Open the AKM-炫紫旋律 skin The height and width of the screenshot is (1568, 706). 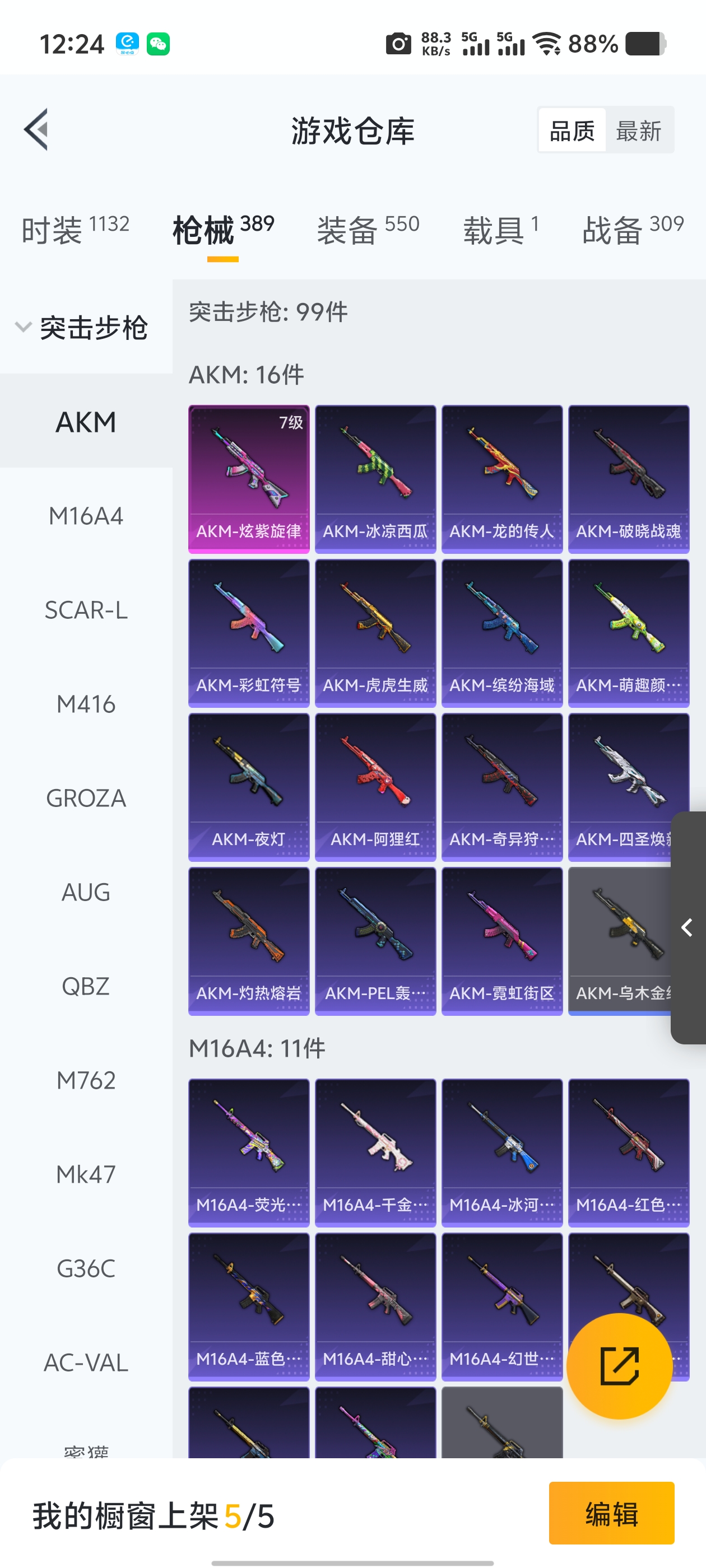coord(249,478)
